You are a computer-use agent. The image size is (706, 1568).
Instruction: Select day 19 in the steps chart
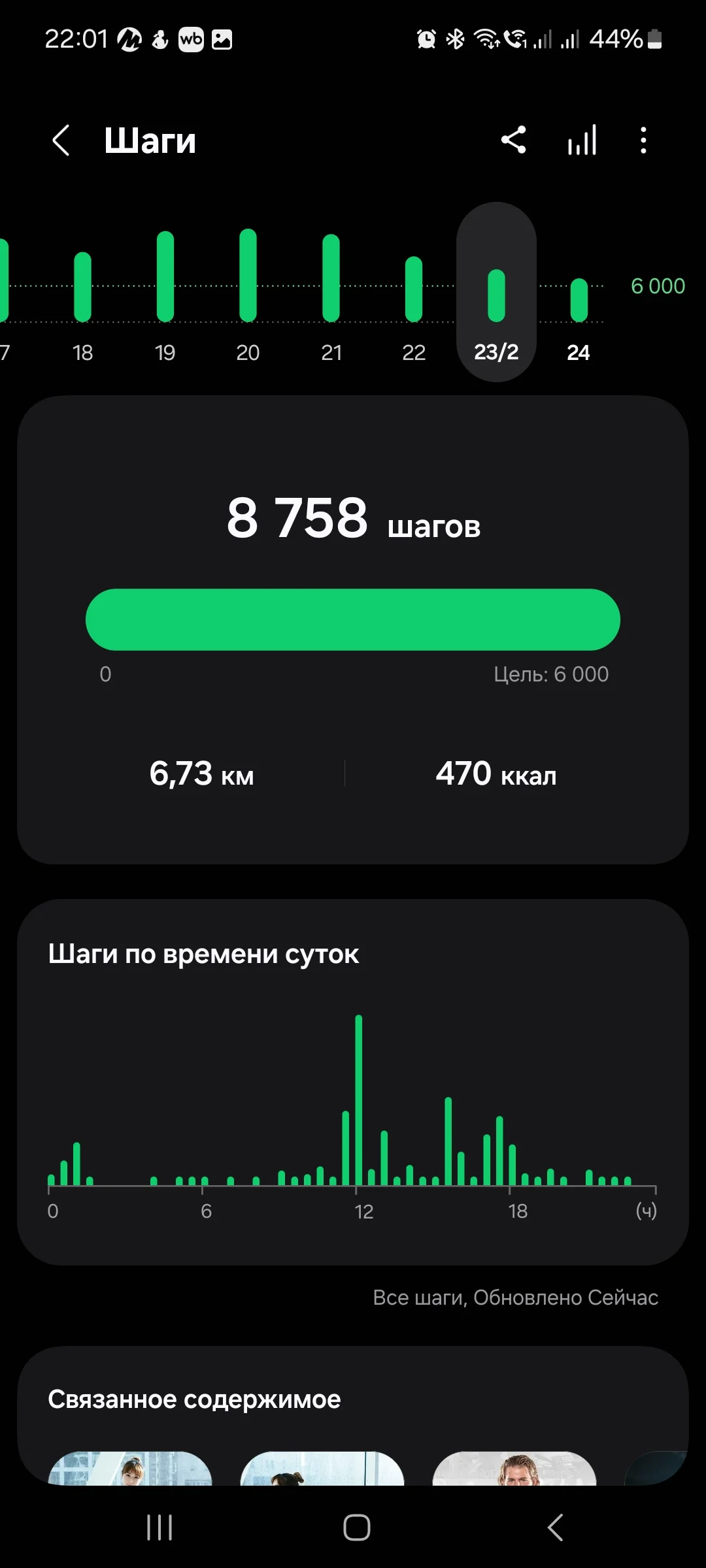tap(165, 294)
